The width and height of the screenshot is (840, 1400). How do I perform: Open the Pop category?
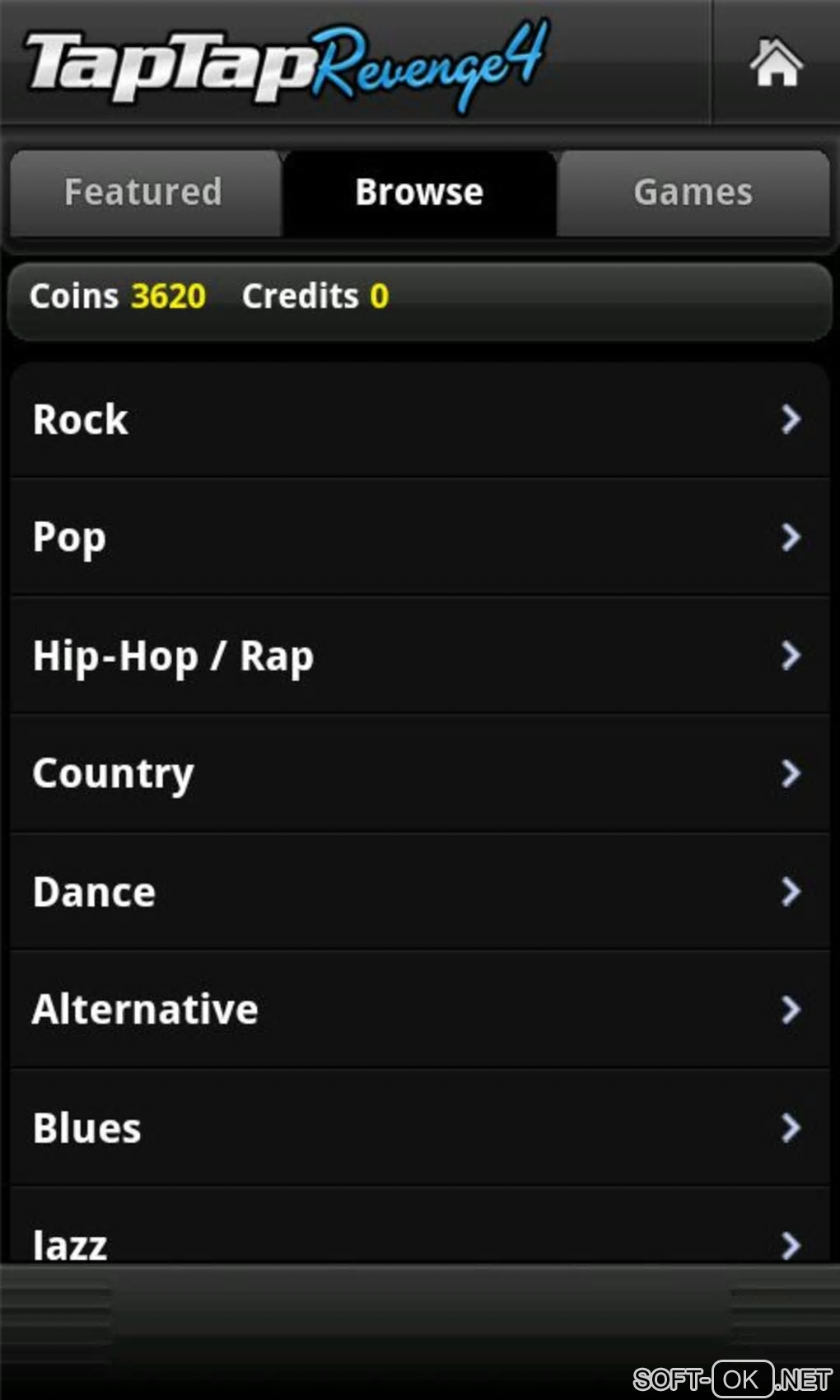coord(419,537)
